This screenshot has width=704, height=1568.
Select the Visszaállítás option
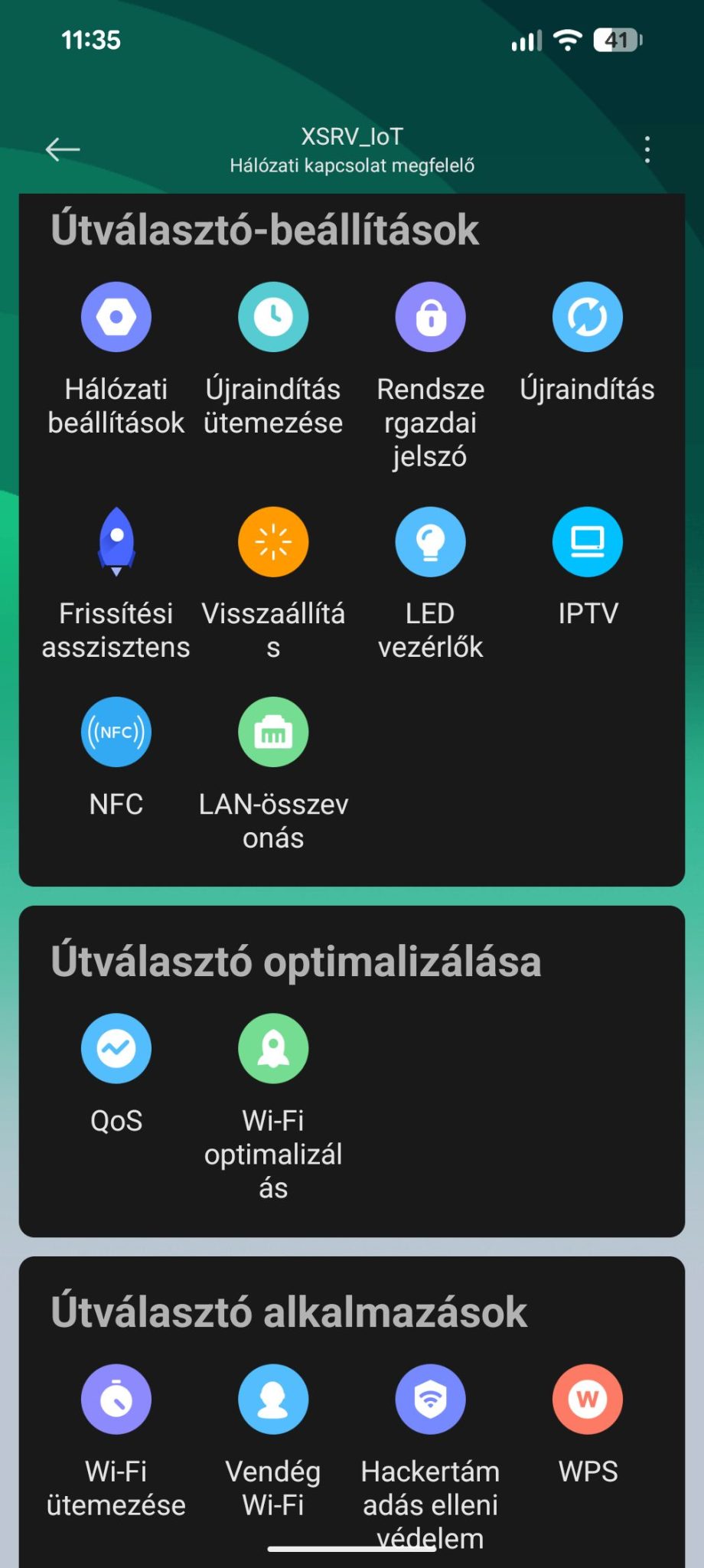coord(273,542)
